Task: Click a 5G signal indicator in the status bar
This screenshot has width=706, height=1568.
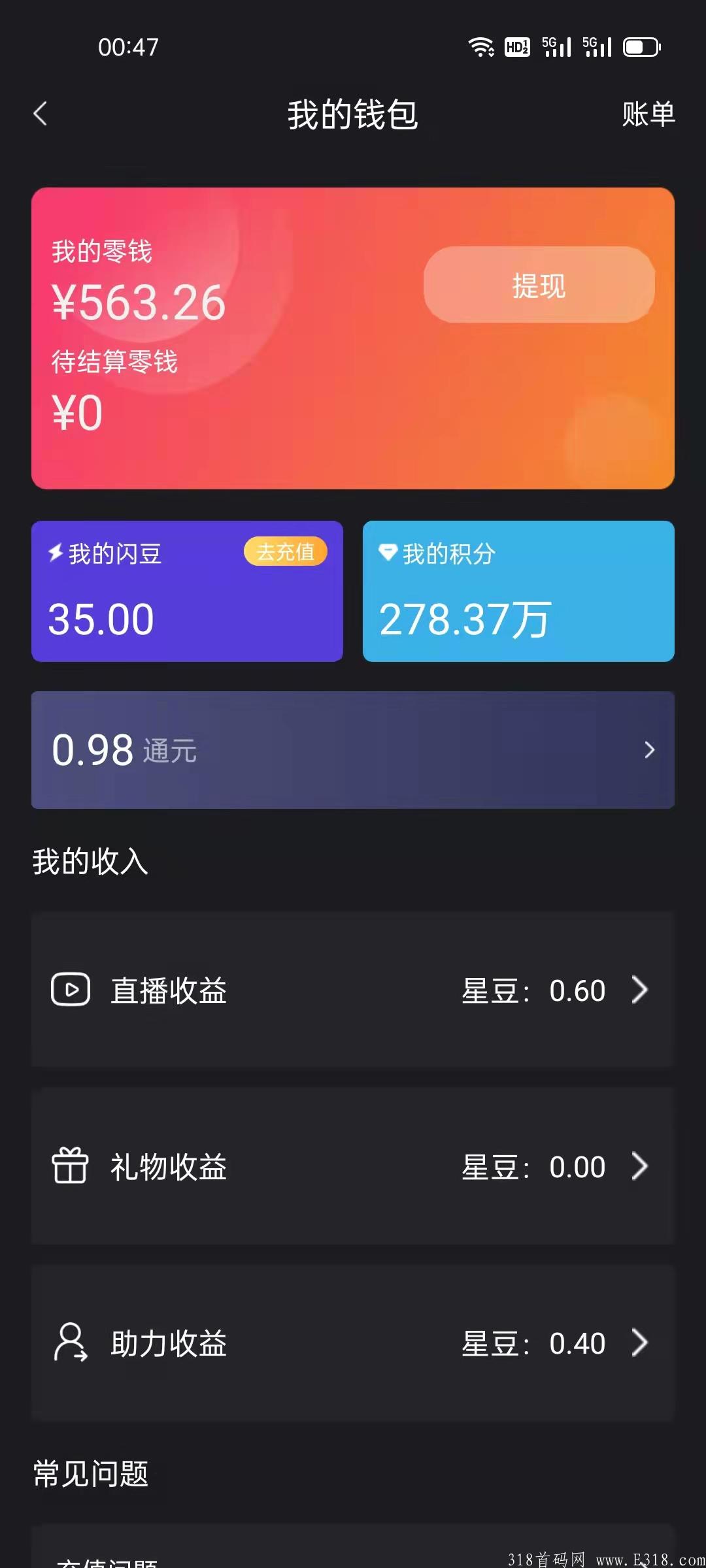Action: click(556, 46)
